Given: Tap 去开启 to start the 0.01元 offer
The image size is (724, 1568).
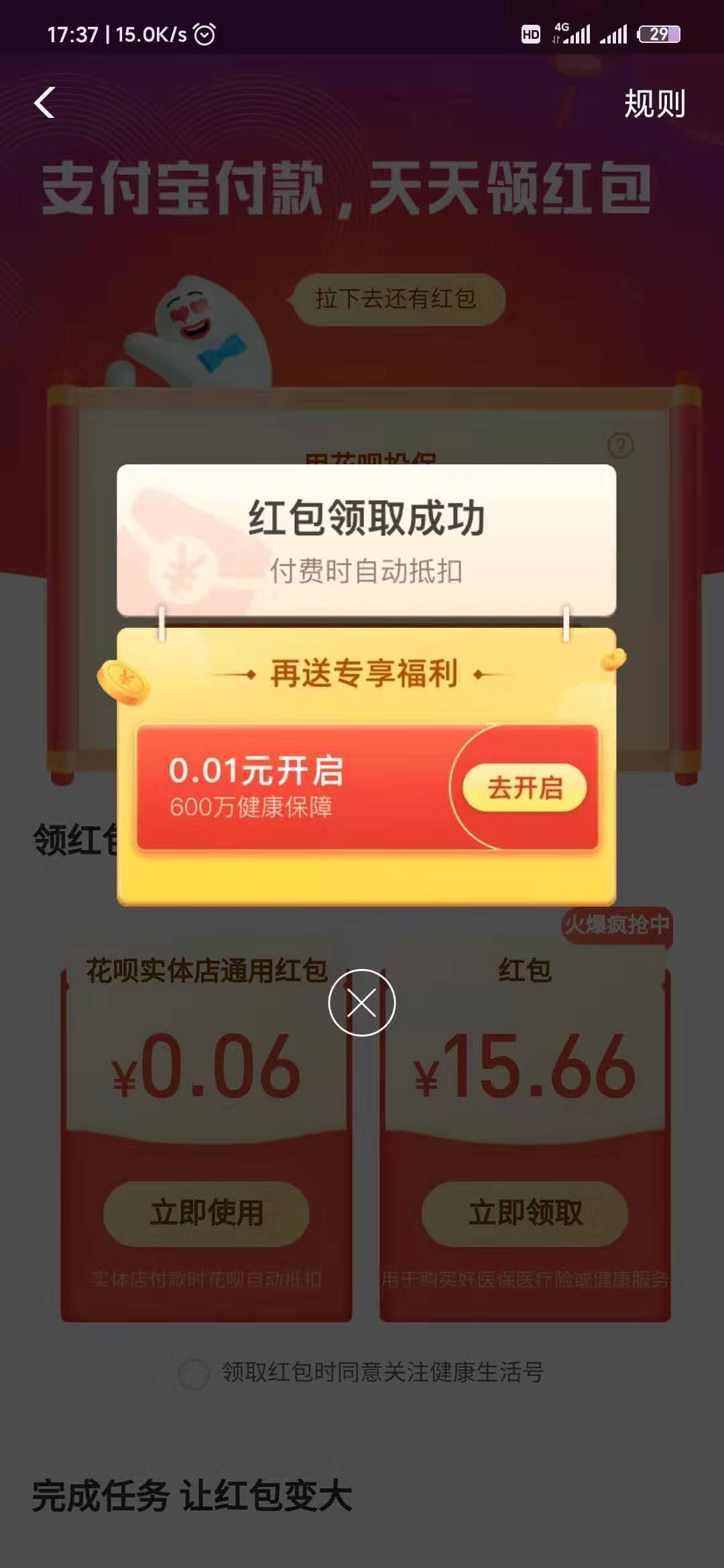Looking at the screenshot, I should 524,788.
